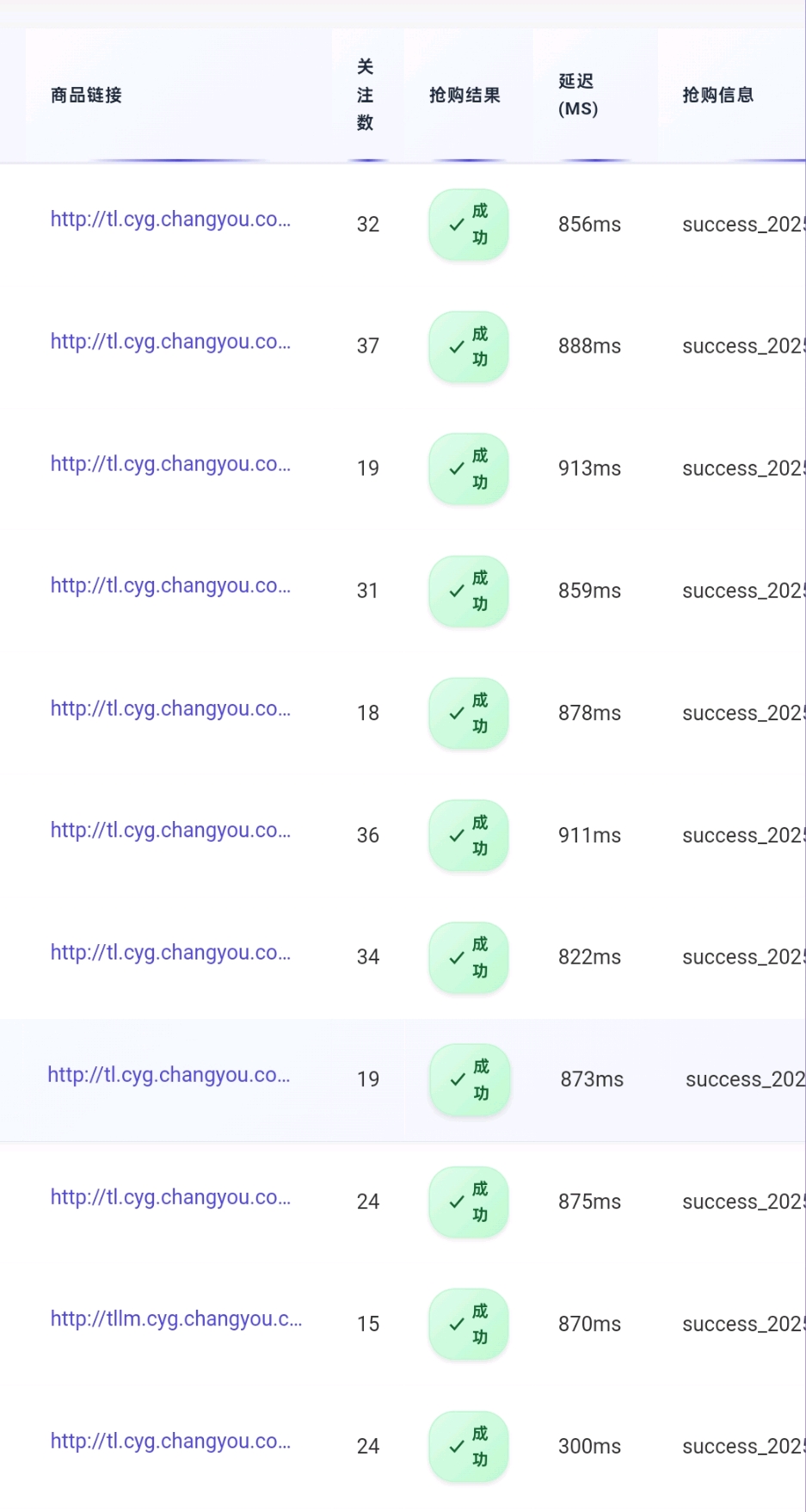The width and height of the screenshot is (806, 1512).
Task: Click the 商品链接 column header
Action: pyautogui.click(x=84, y=95)
